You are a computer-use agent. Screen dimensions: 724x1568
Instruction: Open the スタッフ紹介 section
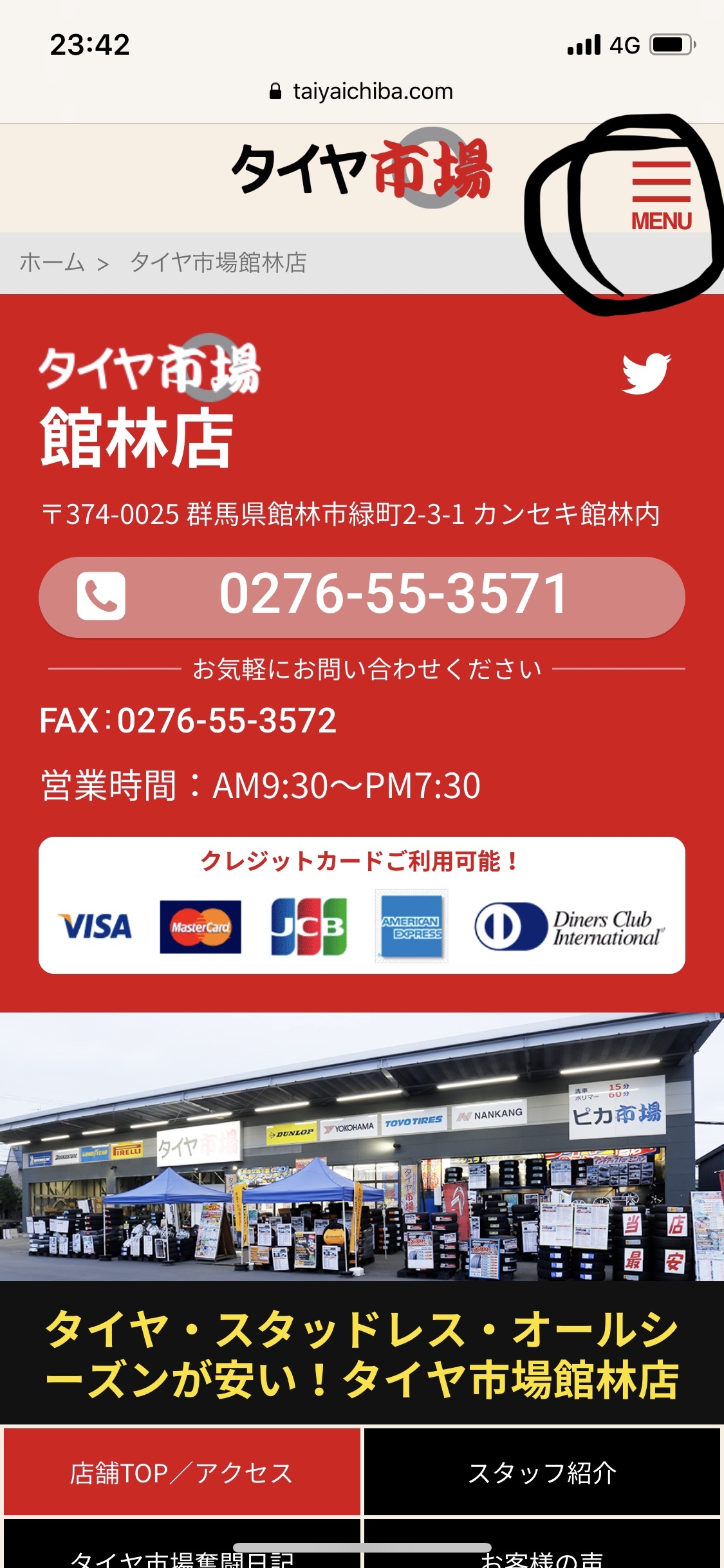coord(542,1472)
